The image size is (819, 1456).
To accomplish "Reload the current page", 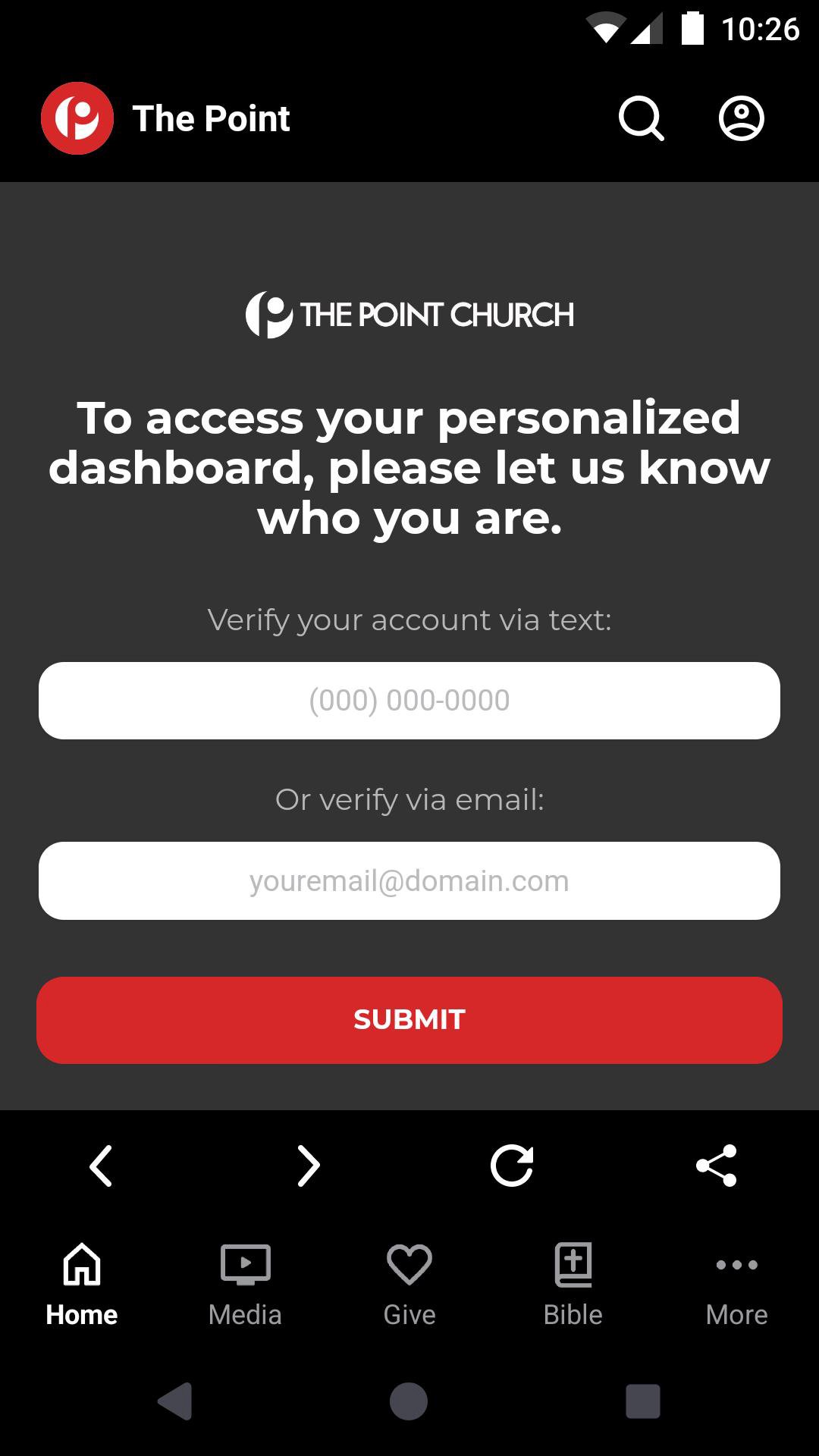I will coord(512,1166).
